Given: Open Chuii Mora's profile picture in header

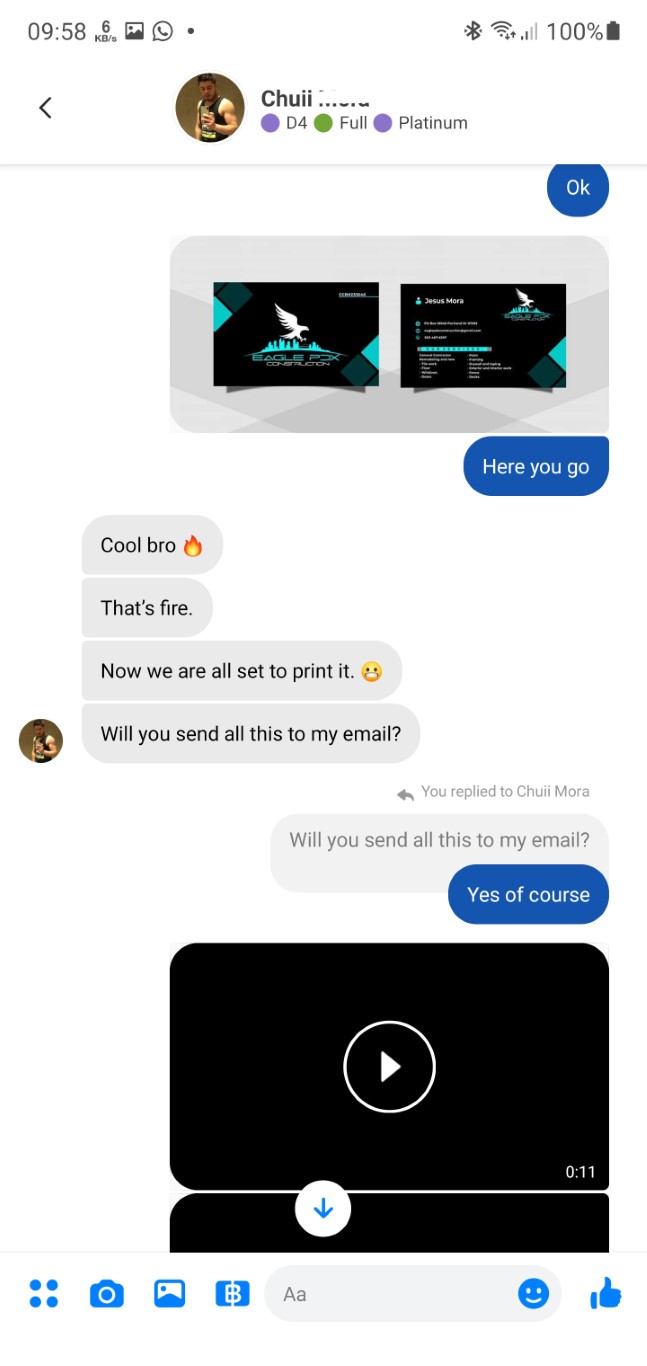Looking at the screenshot, I should tap(210, 107).
